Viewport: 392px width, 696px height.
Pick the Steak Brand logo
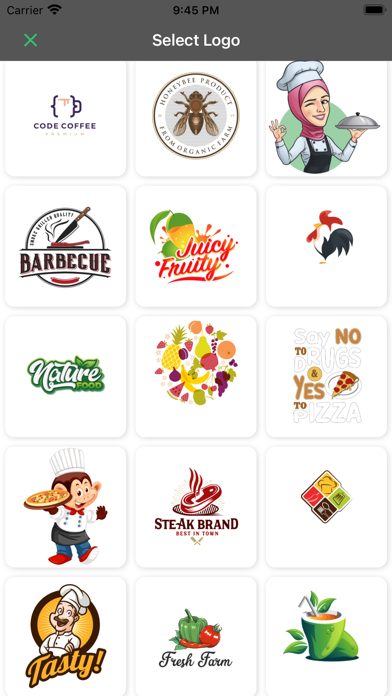click(x=196, y=507)
